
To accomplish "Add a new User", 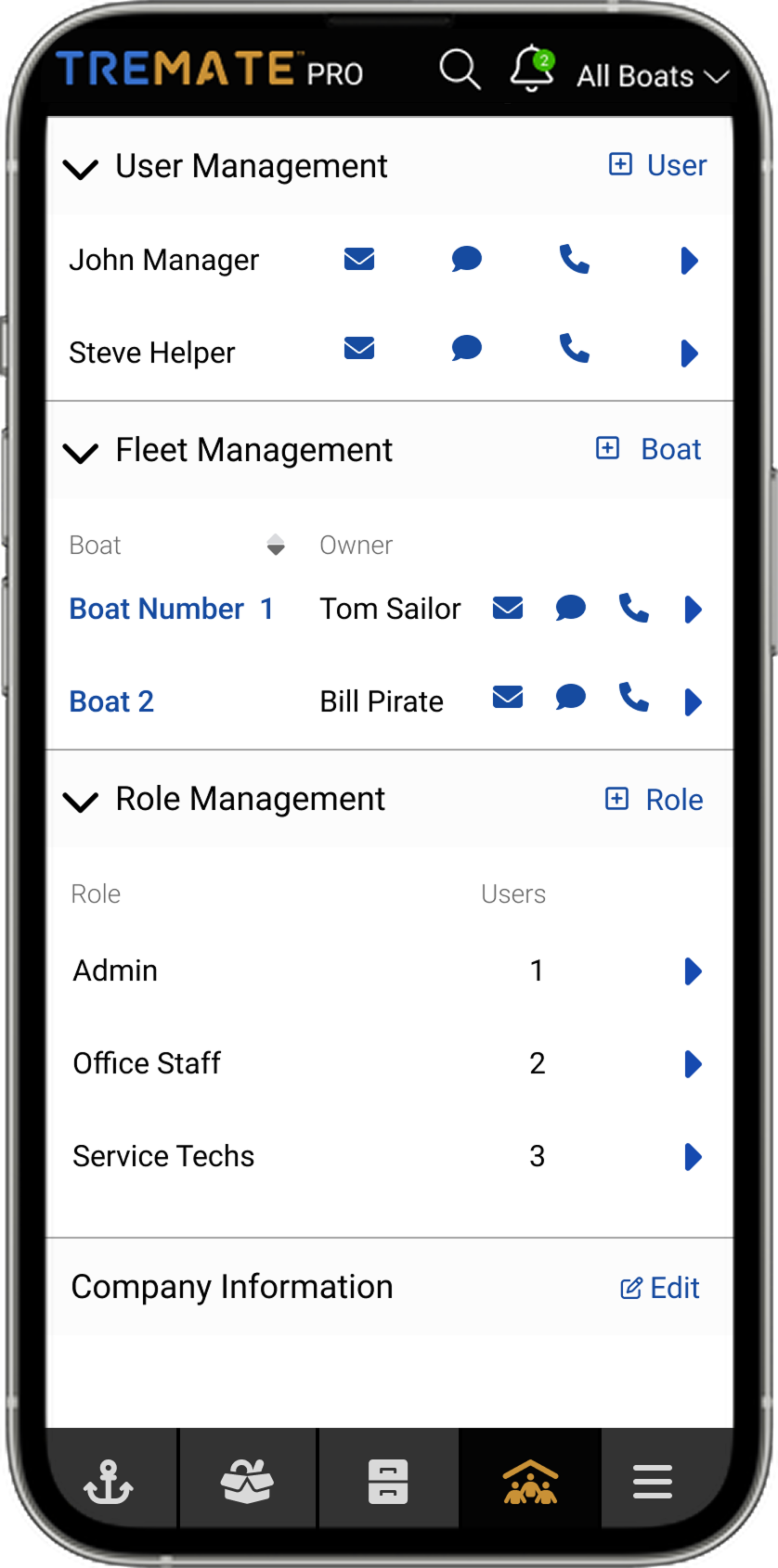I will coord(657,165).
